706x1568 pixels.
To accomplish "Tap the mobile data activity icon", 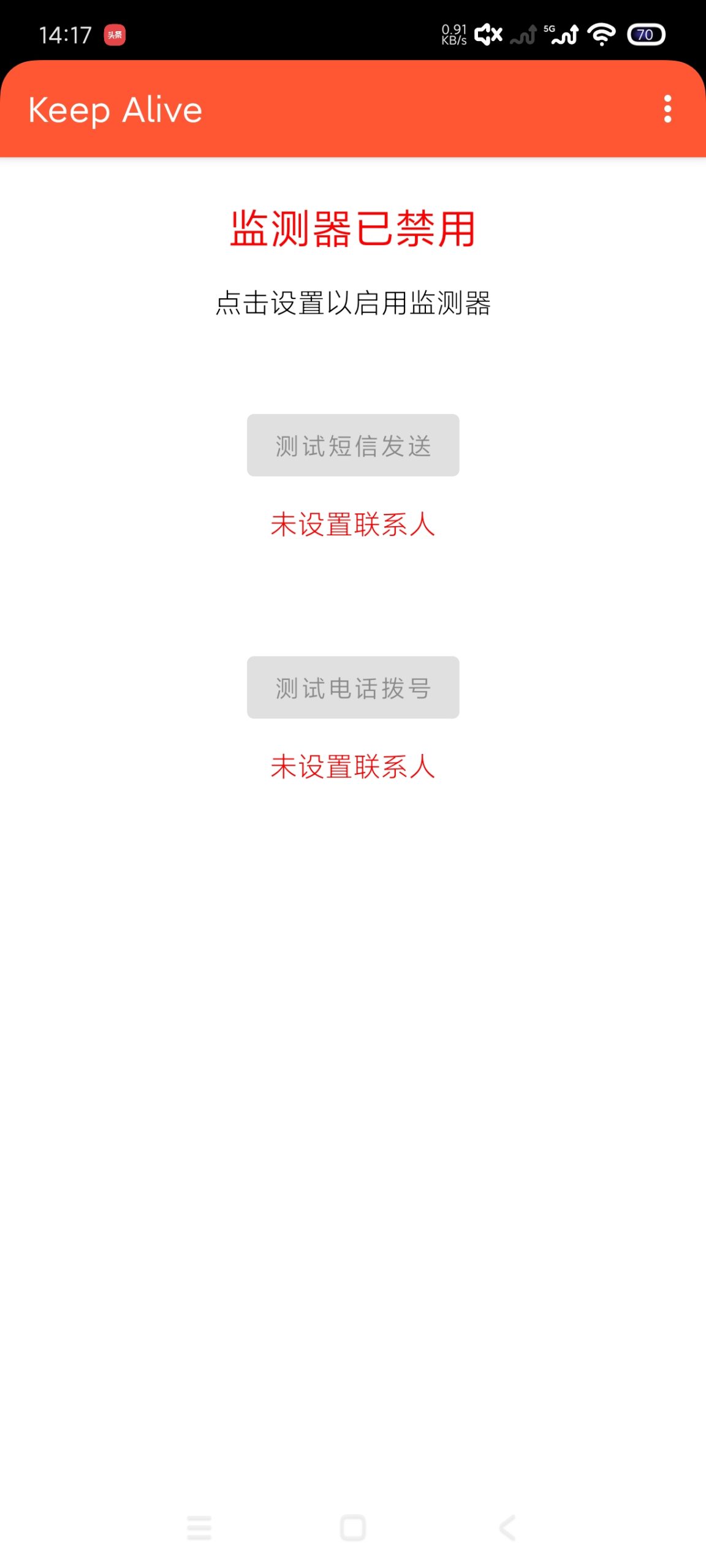I will (x=522, y=35).
